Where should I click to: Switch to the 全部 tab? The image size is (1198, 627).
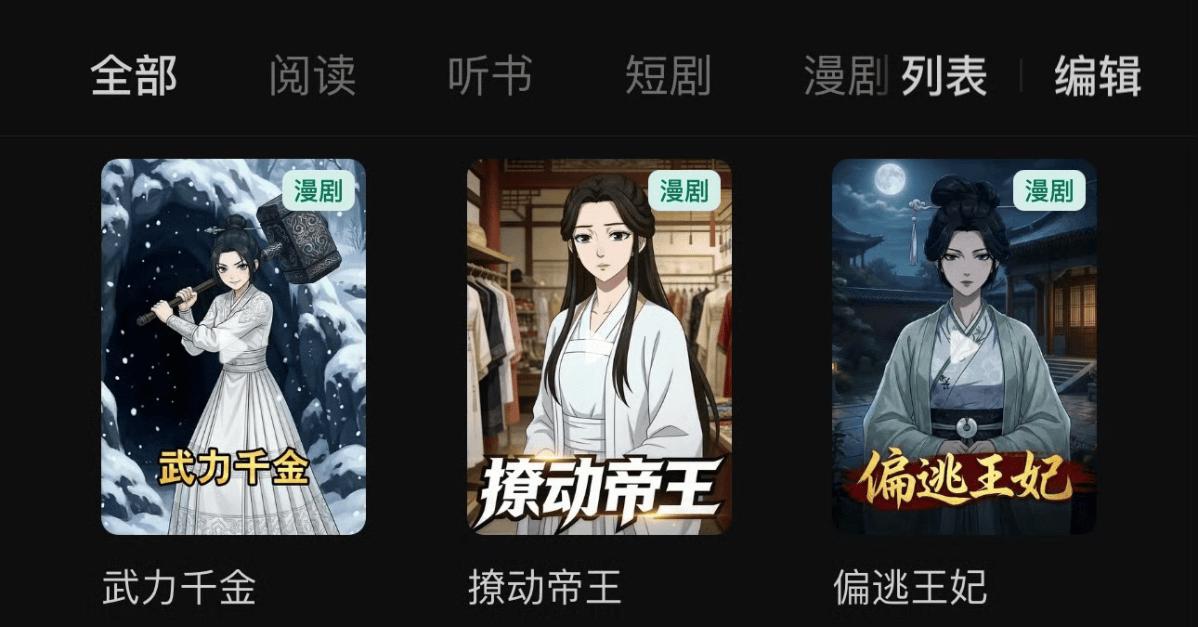(x=134, y=76)
